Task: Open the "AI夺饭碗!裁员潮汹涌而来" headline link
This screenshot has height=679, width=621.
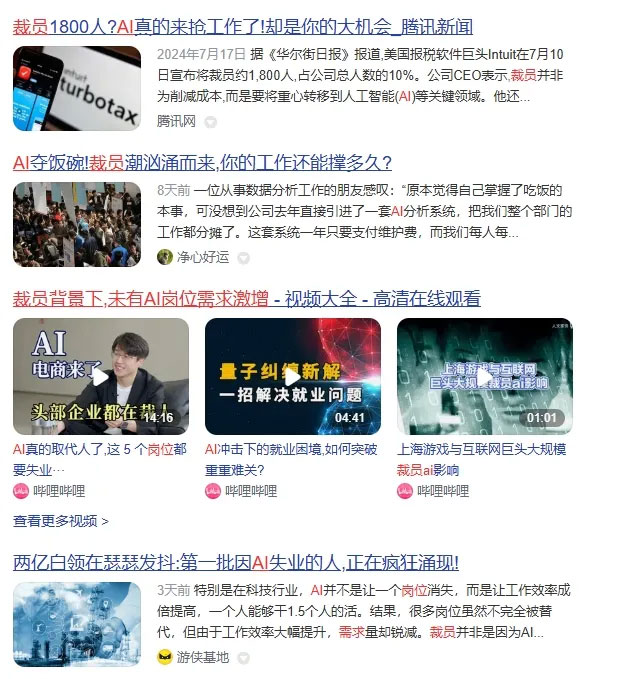Action: point(202,162)
